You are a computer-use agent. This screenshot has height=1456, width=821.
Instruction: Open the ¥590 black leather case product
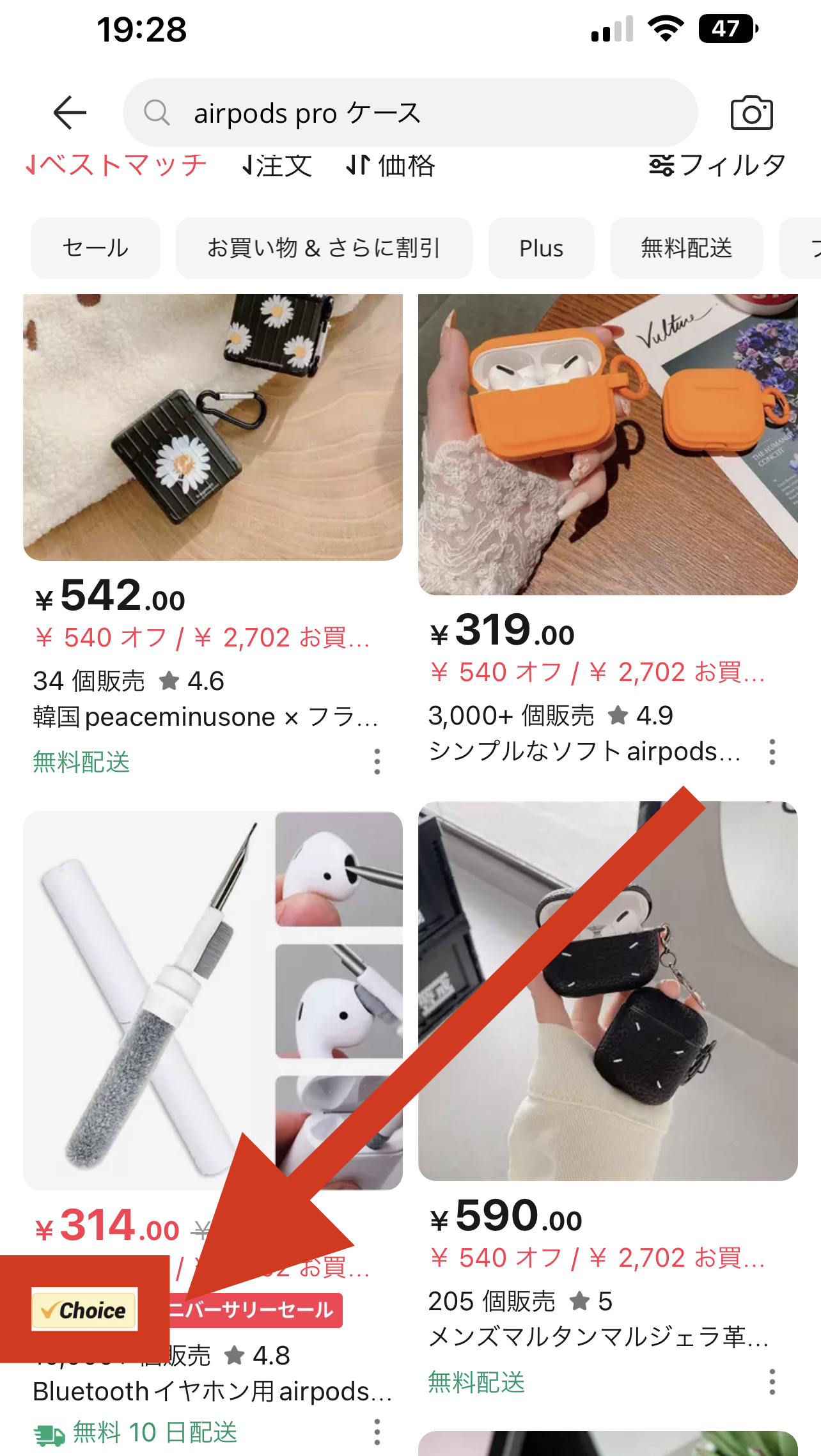[x=607, y=991]
